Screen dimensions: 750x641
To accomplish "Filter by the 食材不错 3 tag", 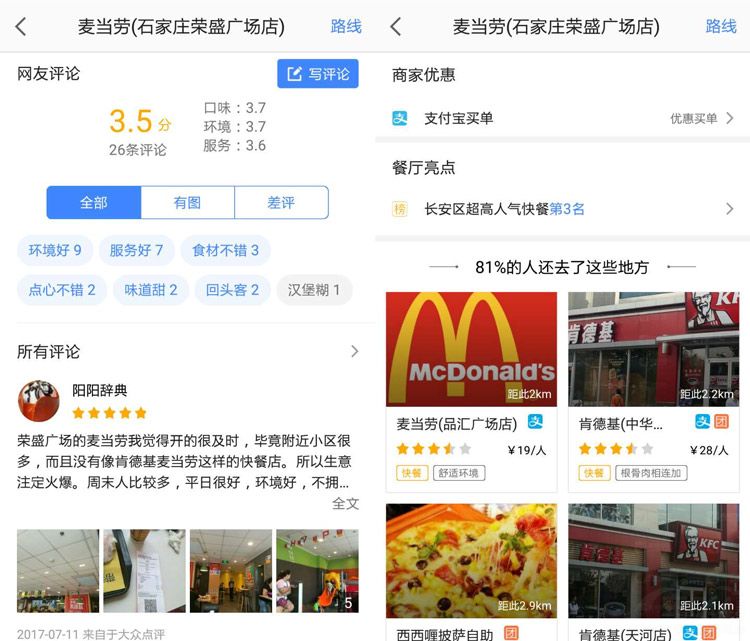I will (x=225, y=250).
